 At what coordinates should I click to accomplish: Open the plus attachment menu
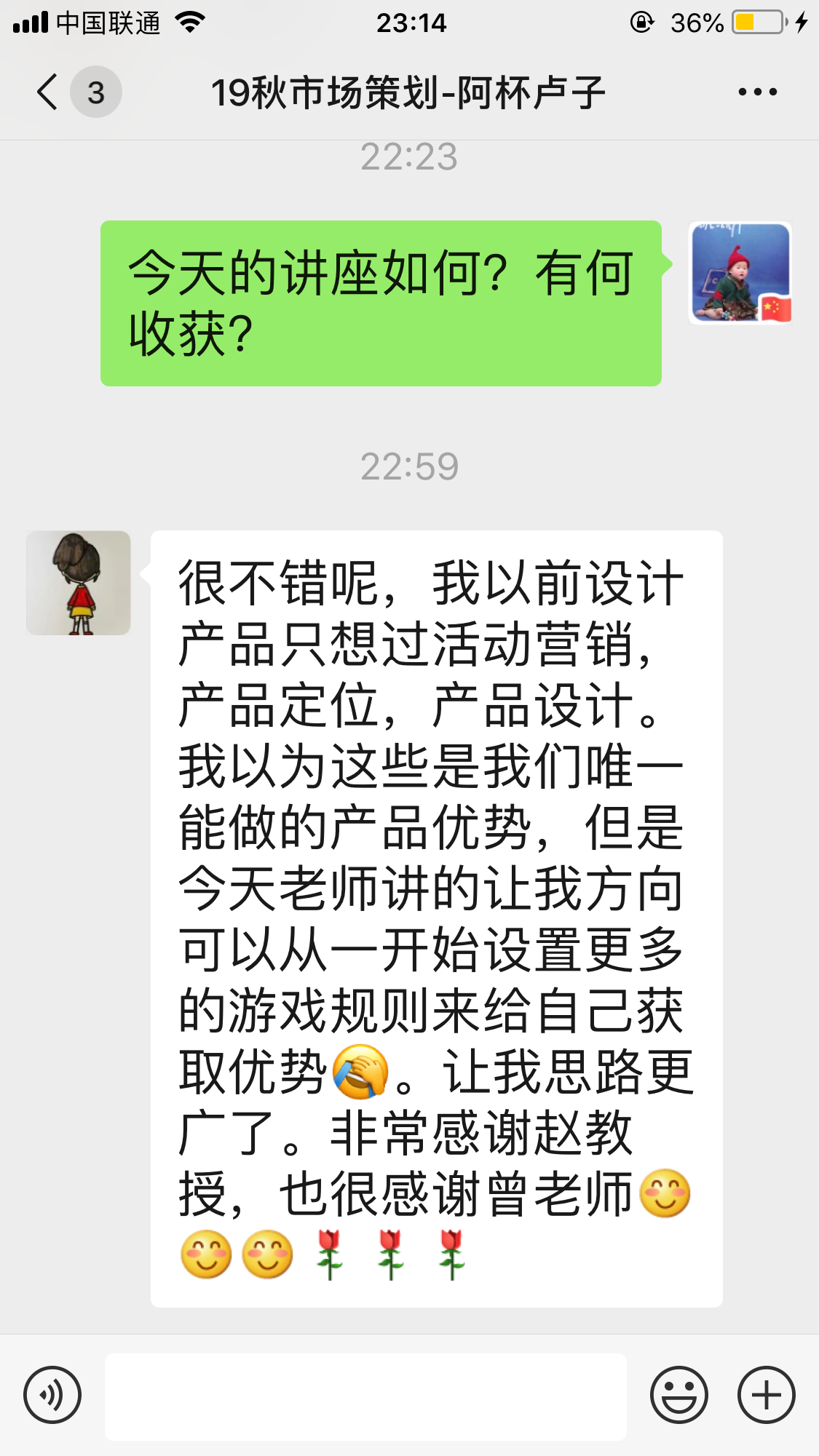coord(766,1395)
